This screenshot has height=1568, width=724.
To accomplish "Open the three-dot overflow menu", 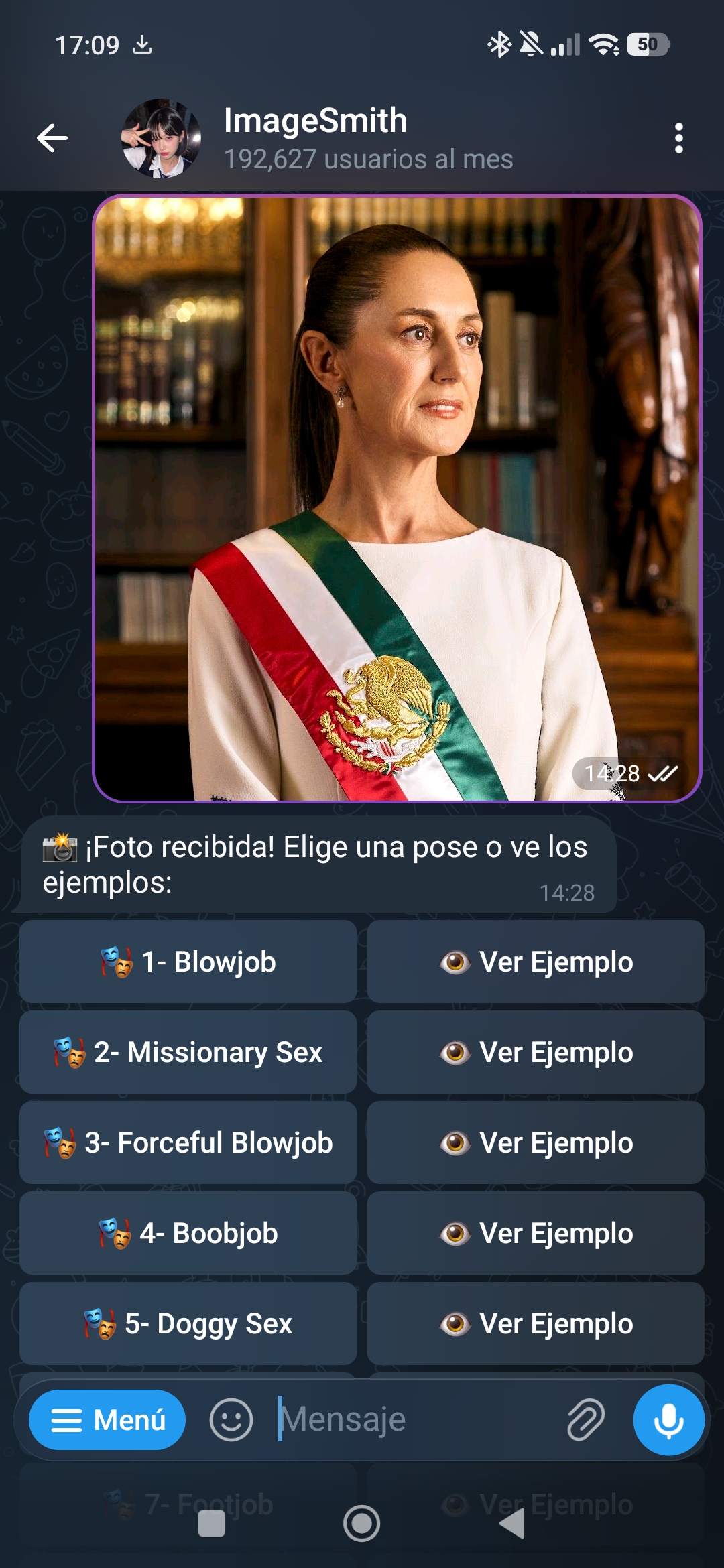I will coord(678,139).
